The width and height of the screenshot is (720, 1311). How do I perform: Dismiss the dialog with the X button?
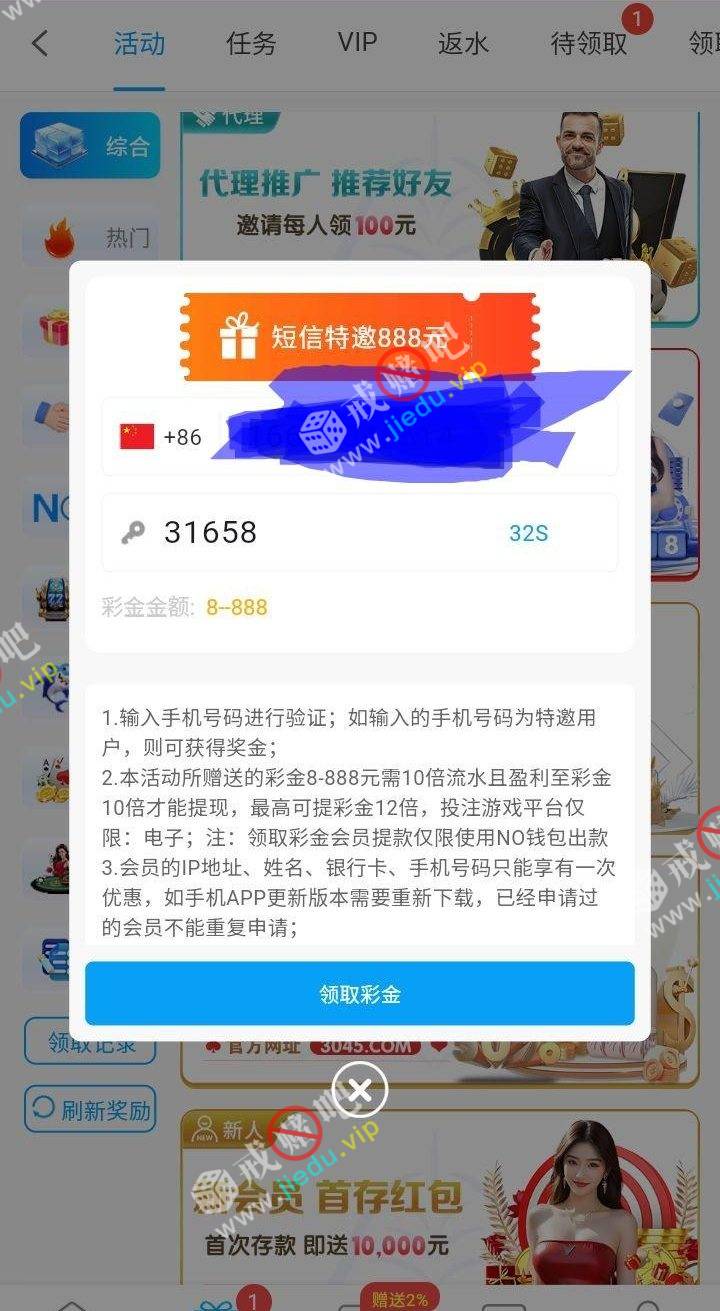click(x=360, y=1090)
